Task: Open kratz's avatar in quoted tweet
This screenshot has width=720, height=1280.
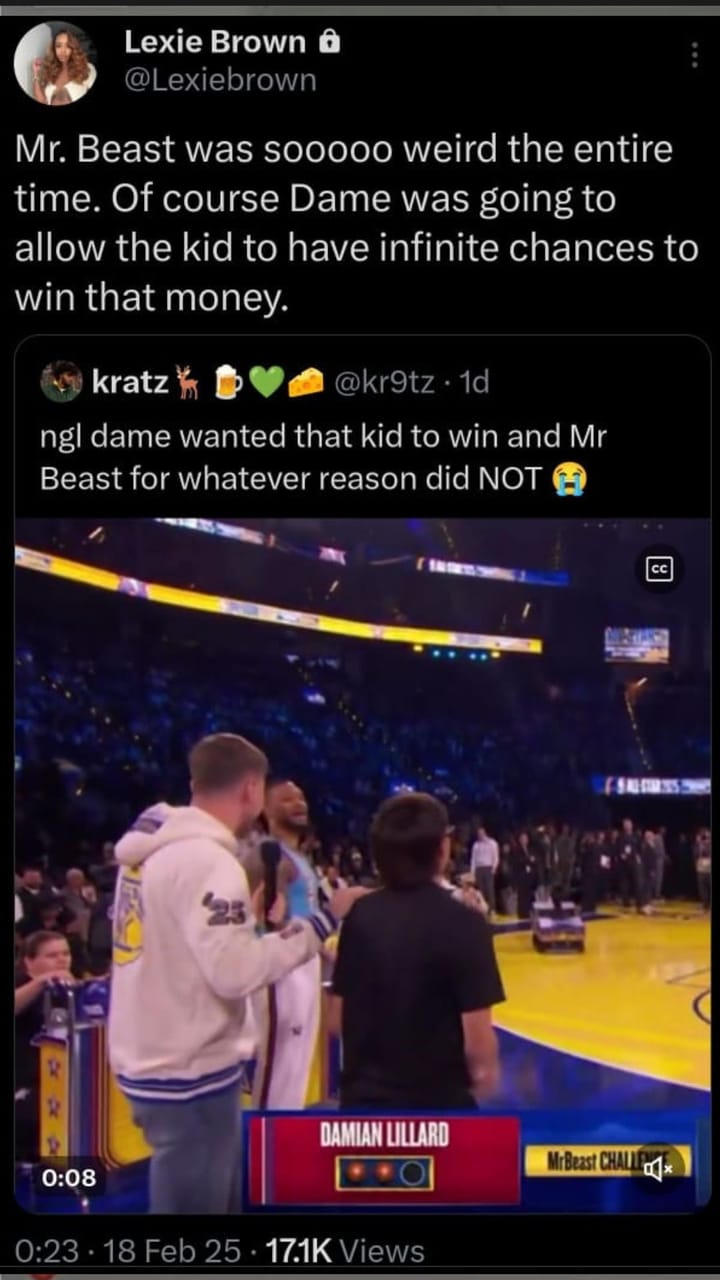Action: pos(61,381)
